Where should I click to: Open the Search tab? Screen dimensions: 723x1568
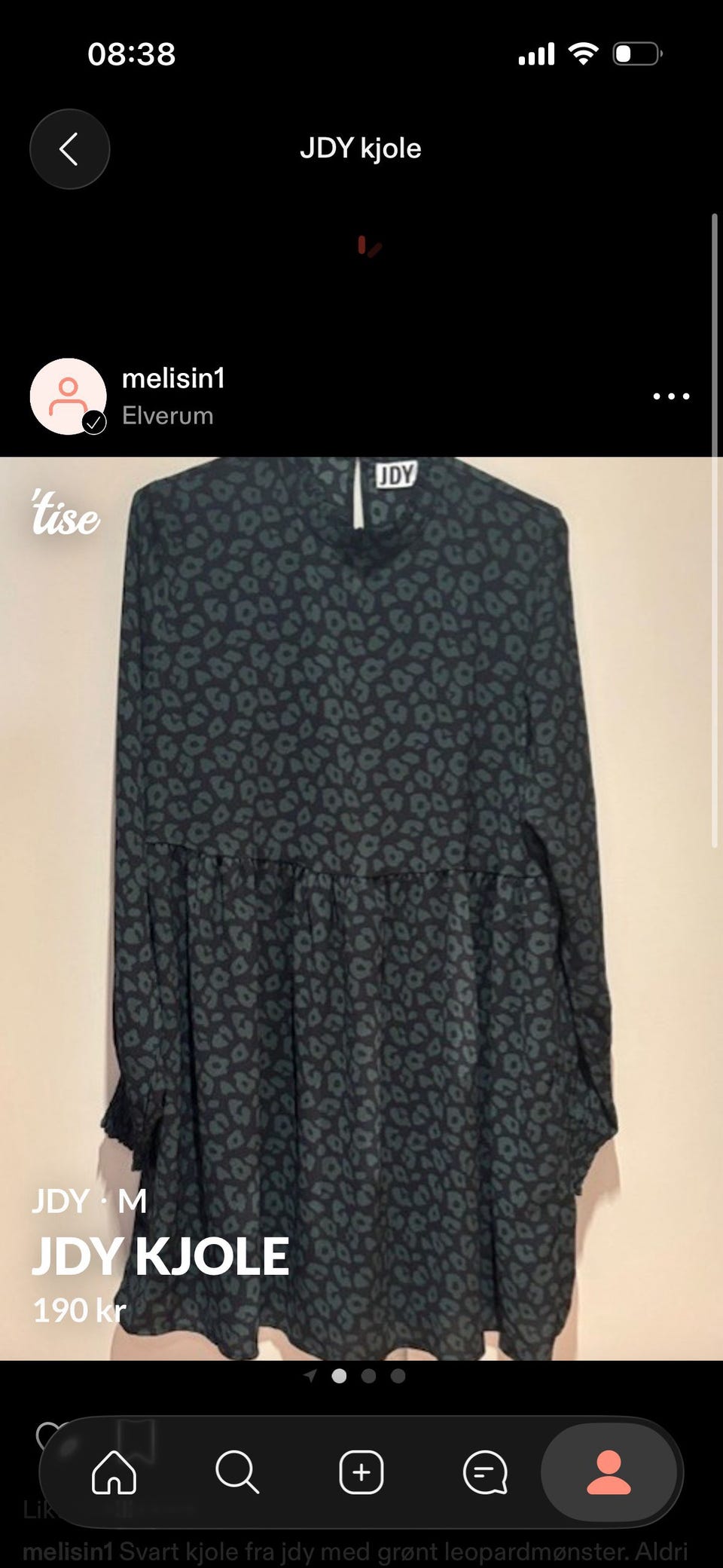[x=237, y=1472]
